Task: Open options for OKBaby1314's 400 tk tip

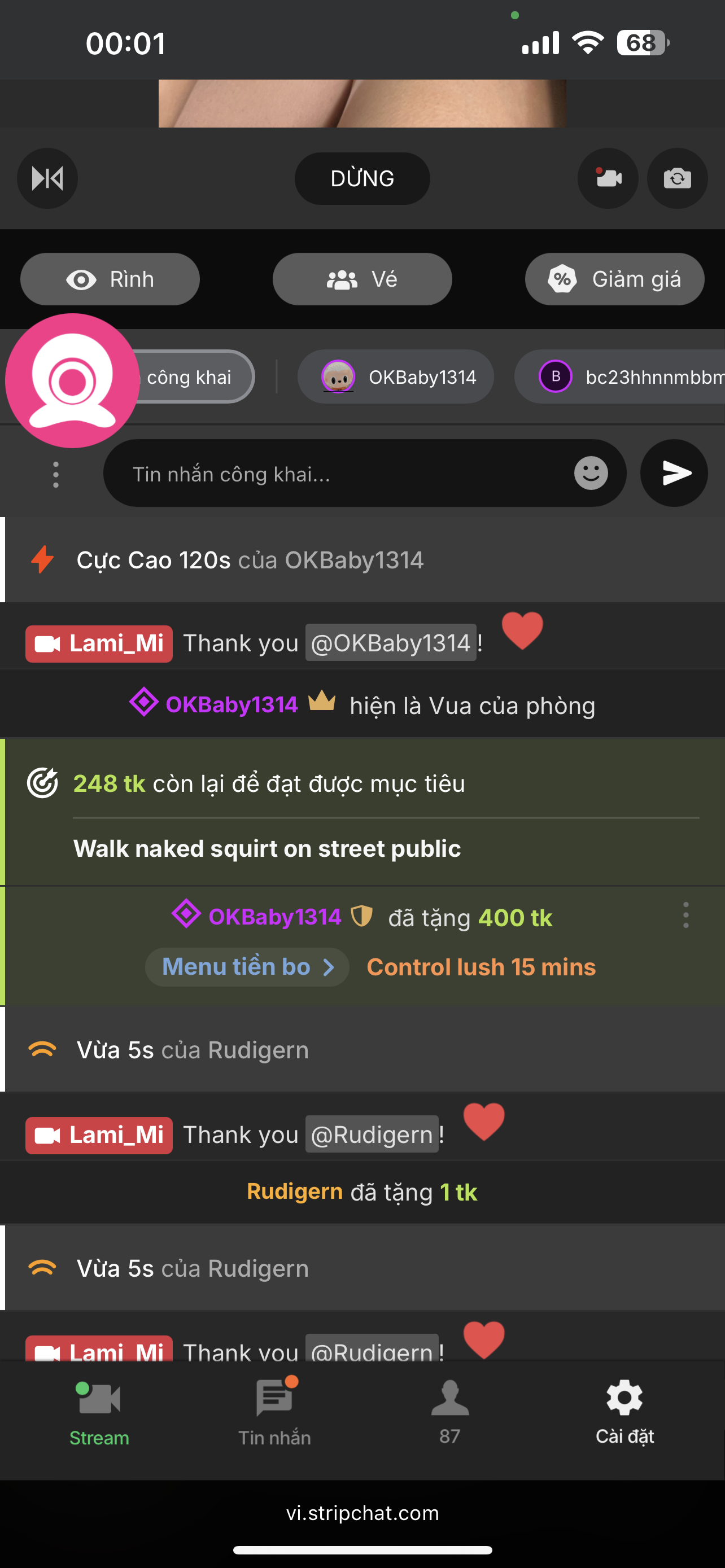Action: (x=685, y=915)
